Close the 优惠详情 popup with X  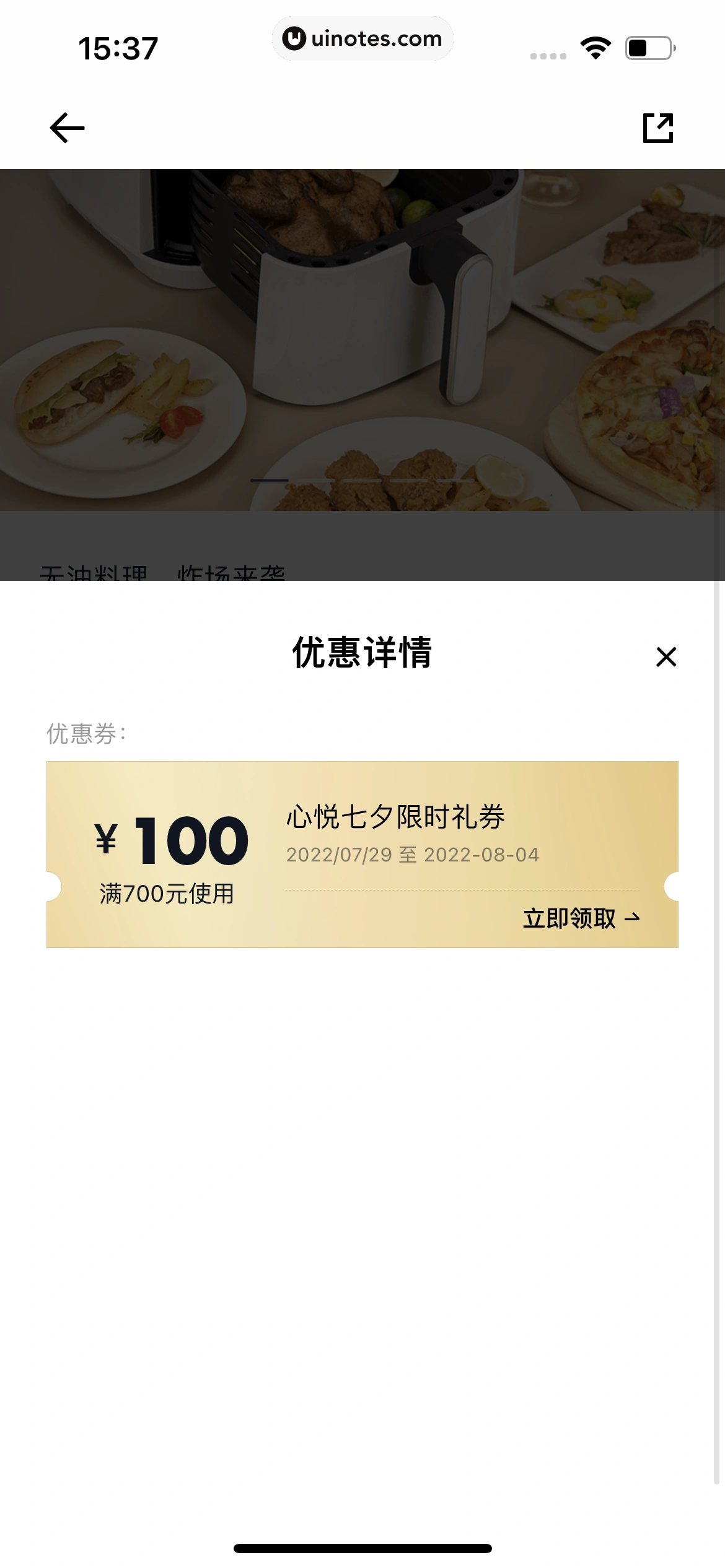click(x=665, y=656)
